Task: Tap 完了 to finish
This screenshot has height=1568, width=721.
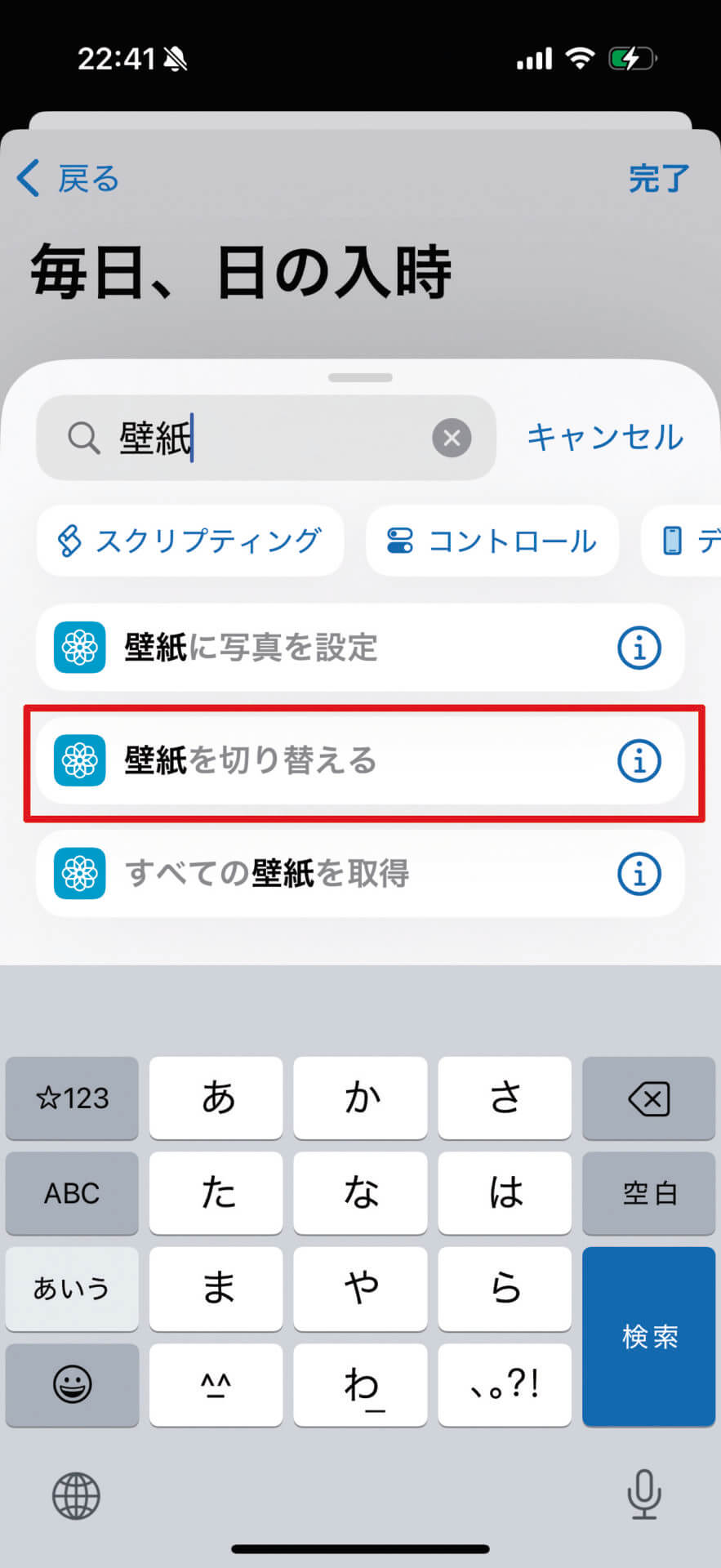Action: point(658,178)
